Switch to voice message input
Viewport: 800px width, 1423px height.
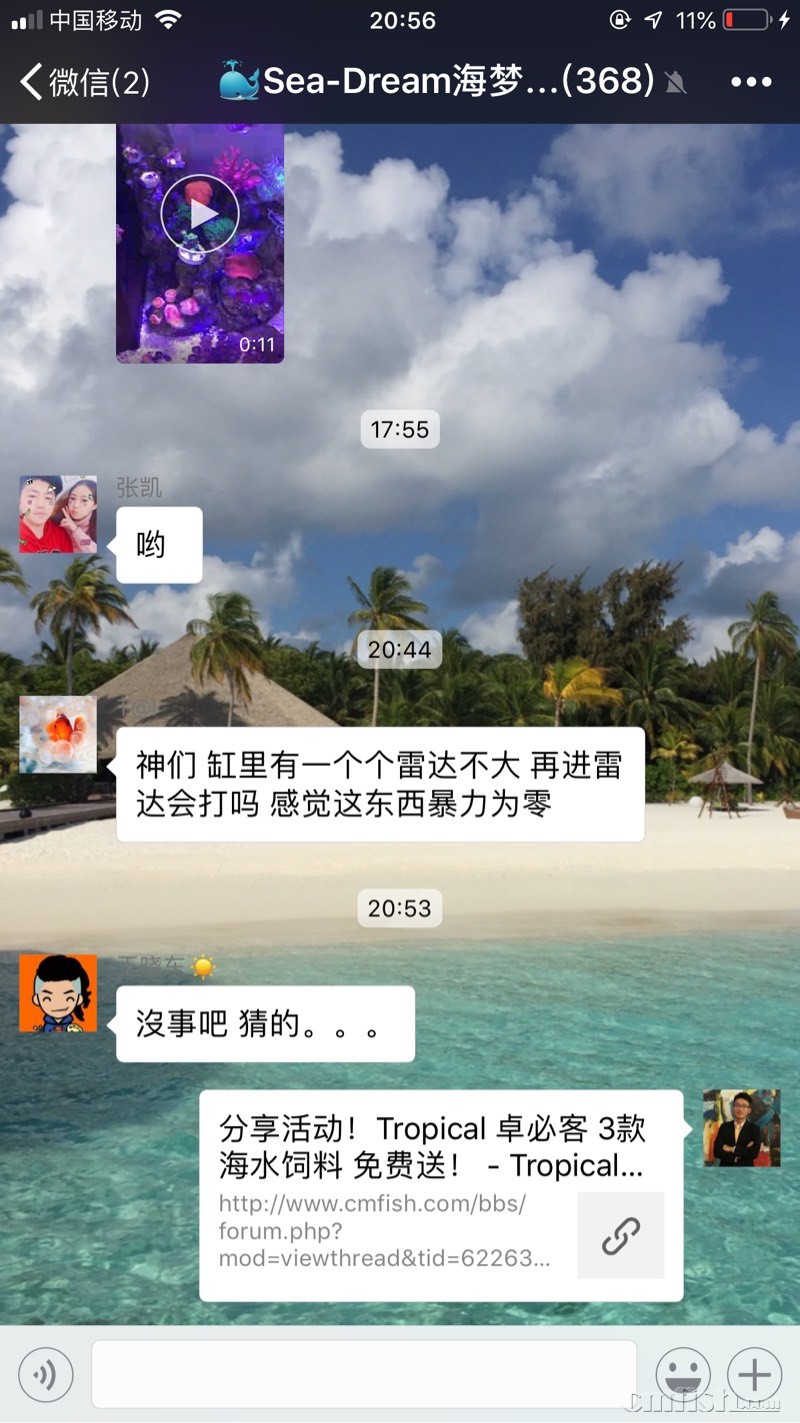[45, 1375]
